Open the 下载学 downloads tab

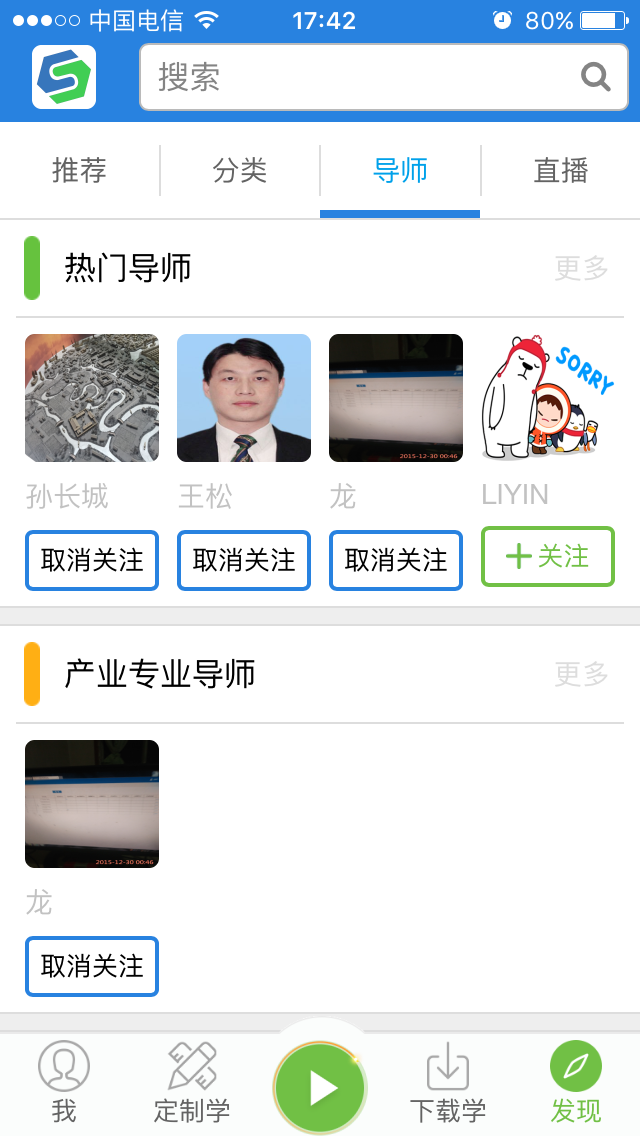448,1082
